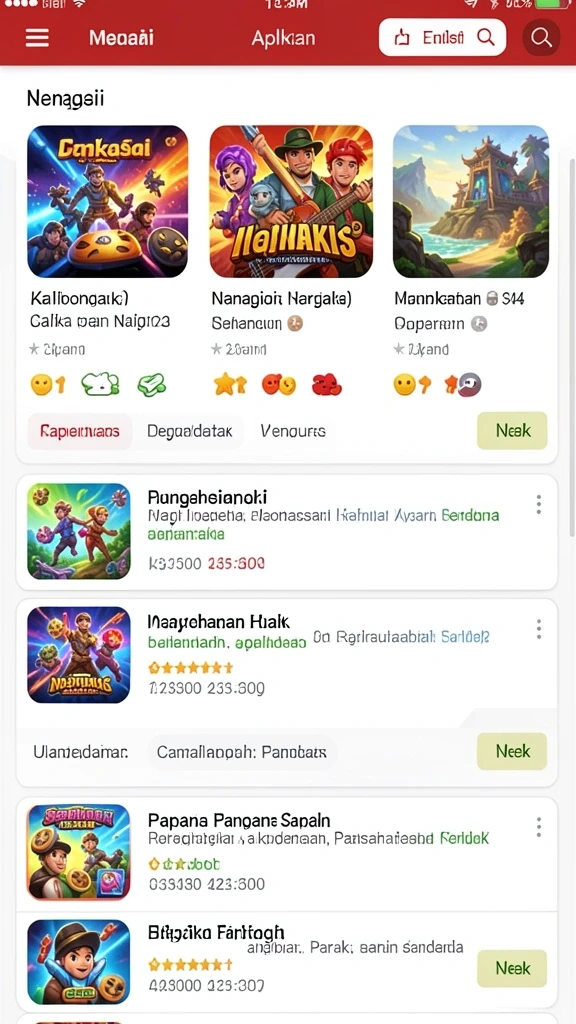Tap the round search icon in header
Viewport: 576px width, 1024px height.
click(x=541, y=37)
